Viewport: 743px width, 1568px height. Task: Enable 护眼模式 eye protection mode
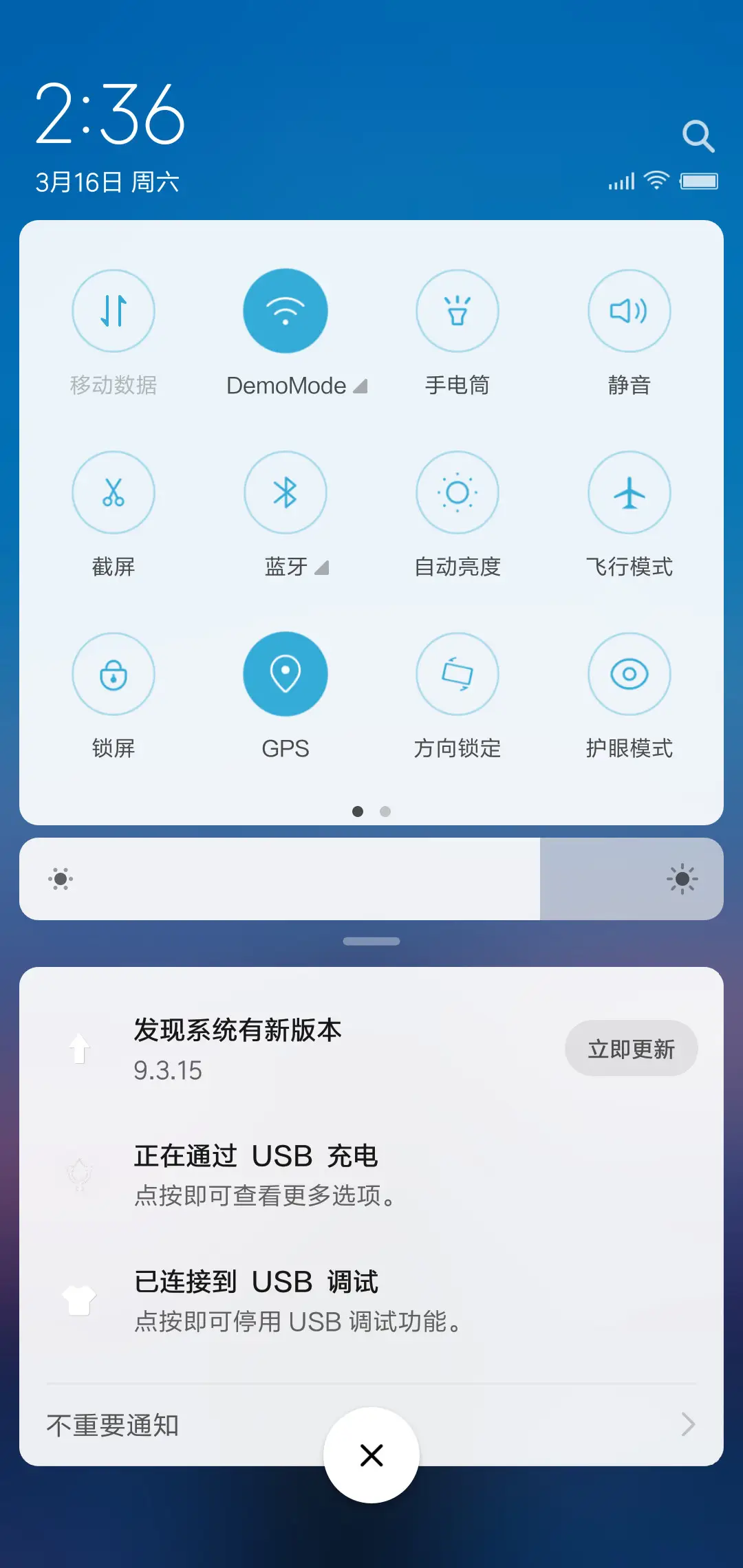(629, 674)
